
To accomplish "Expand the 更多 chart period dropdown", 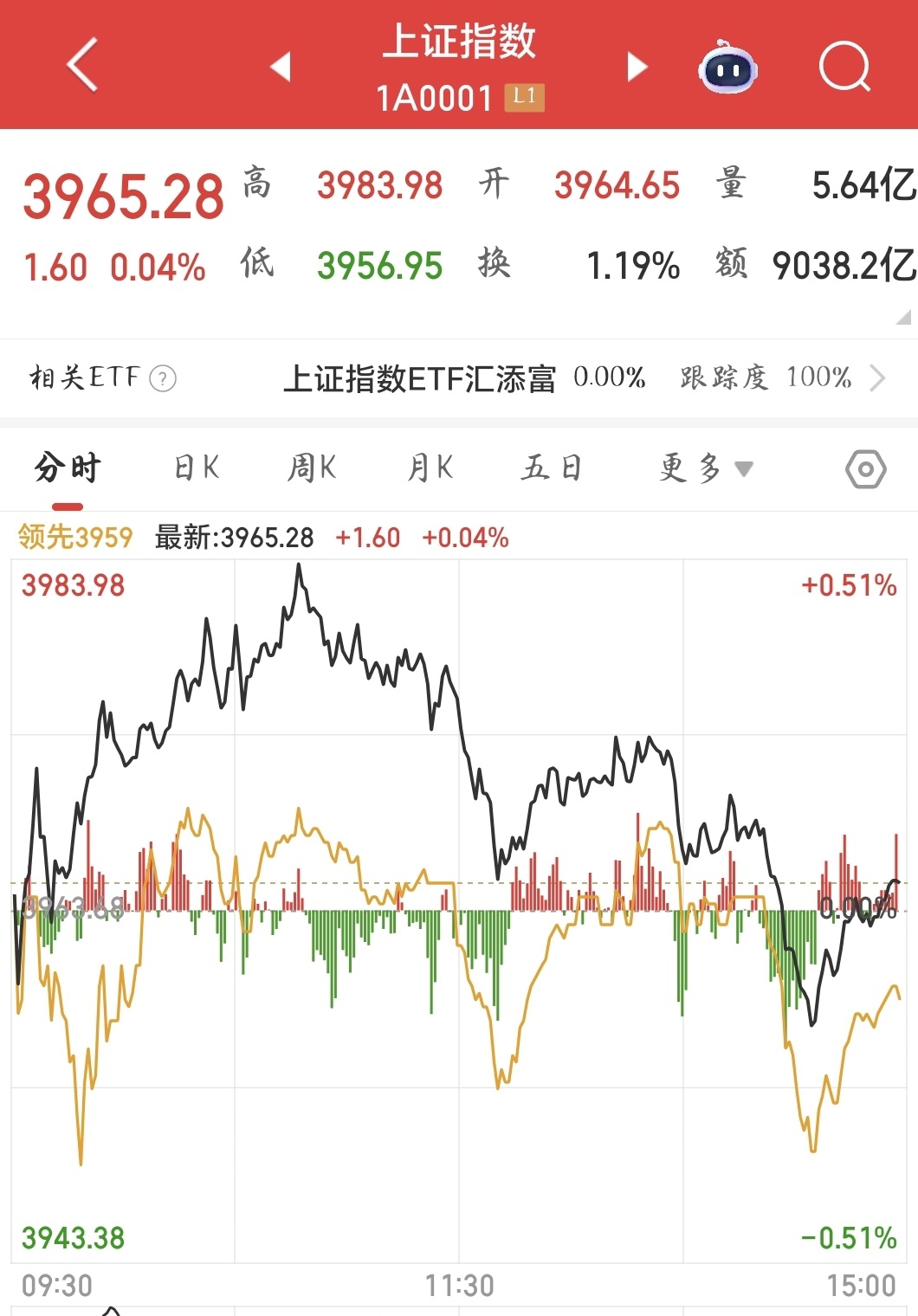I will 705,468.
